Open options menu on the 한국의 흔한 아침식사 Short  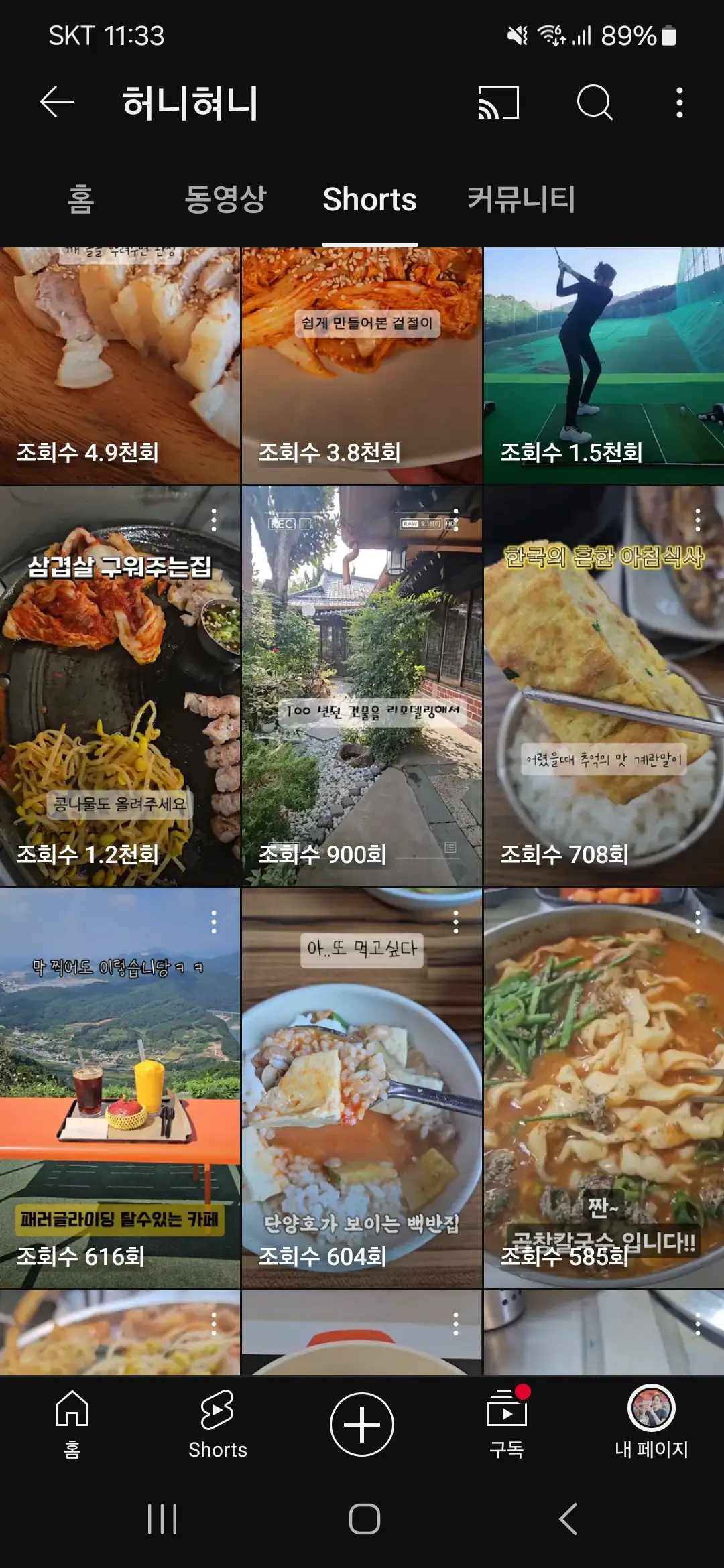pyautogui.click(x=699, y=519)
